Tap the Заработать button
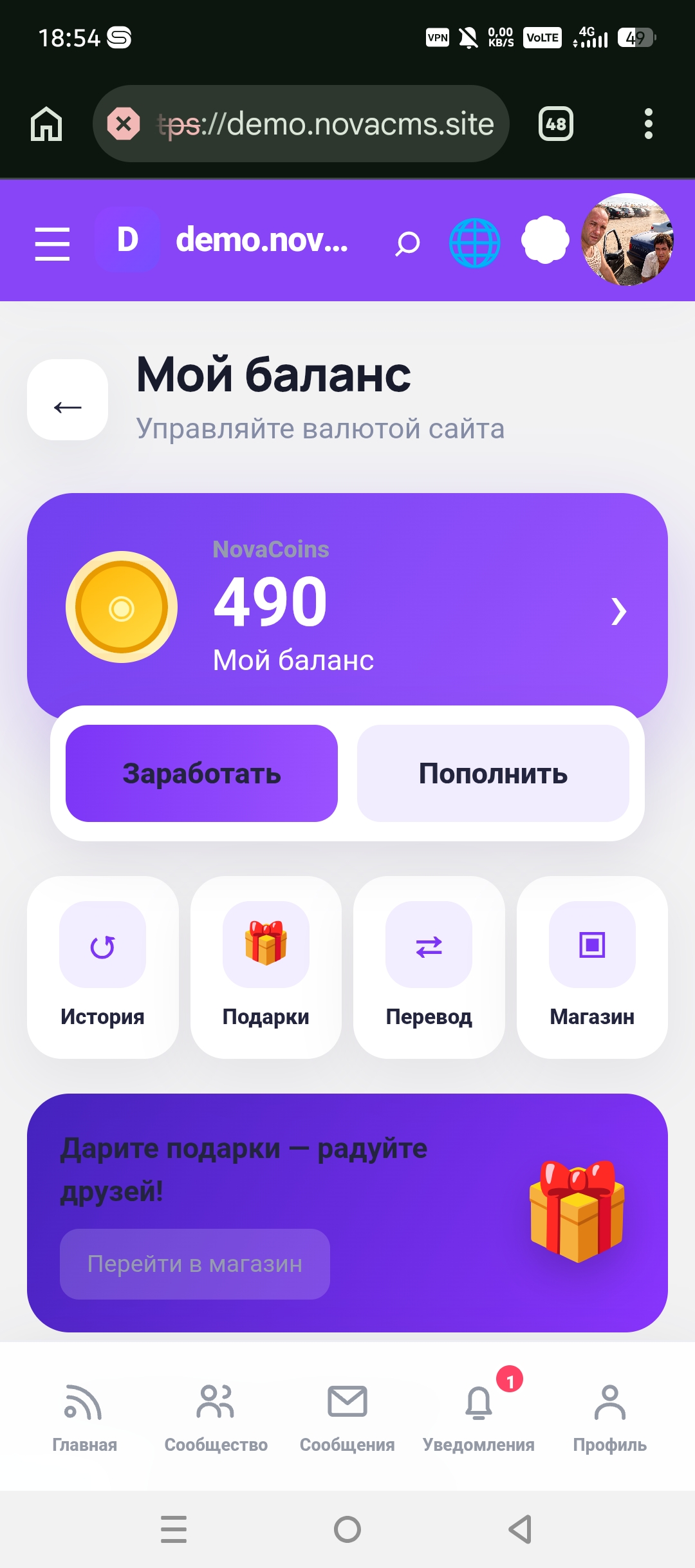Image resolution: width=695 pixels, height=1568 pixels. tap(201, 773)
